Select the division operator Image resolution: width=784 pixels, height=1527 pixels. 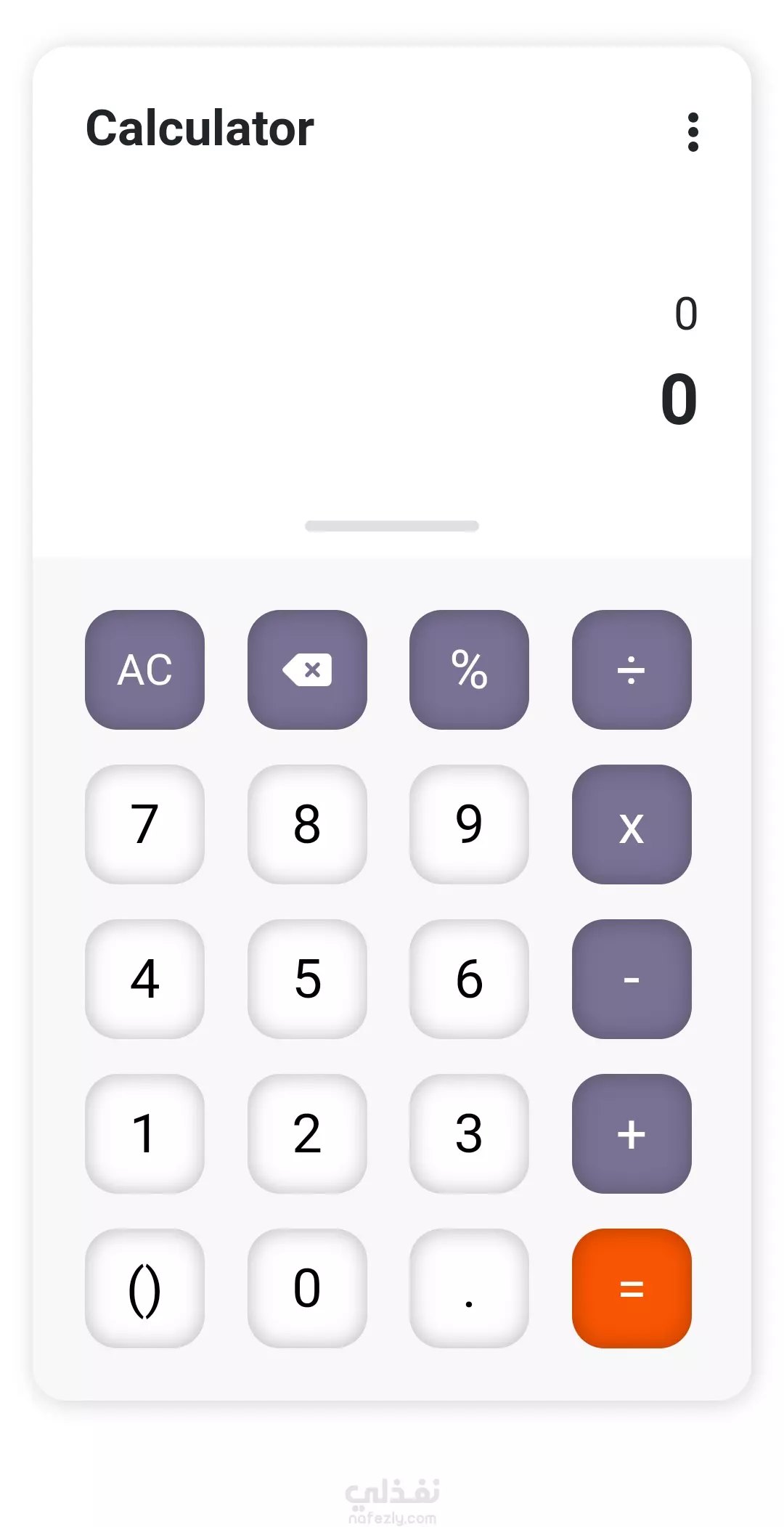coord(632,669)
